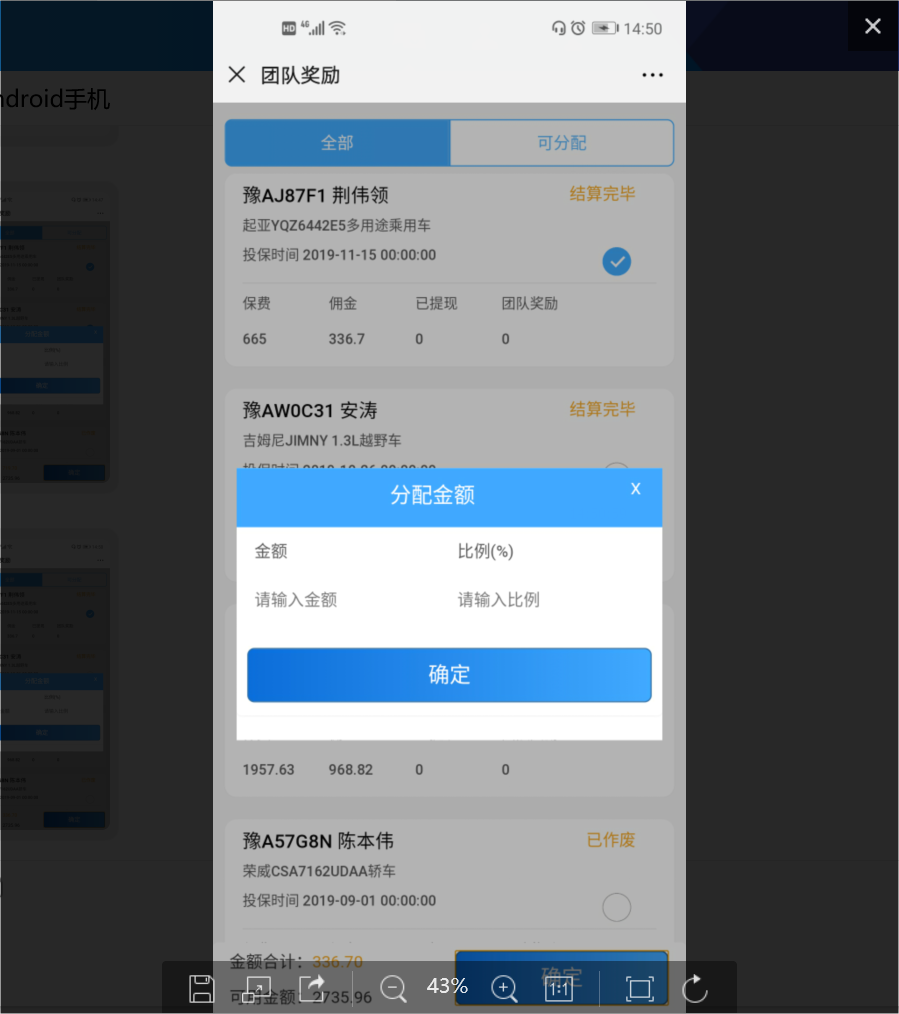
Task: Enter fullscreen view
Action: (x=639, y=988)
